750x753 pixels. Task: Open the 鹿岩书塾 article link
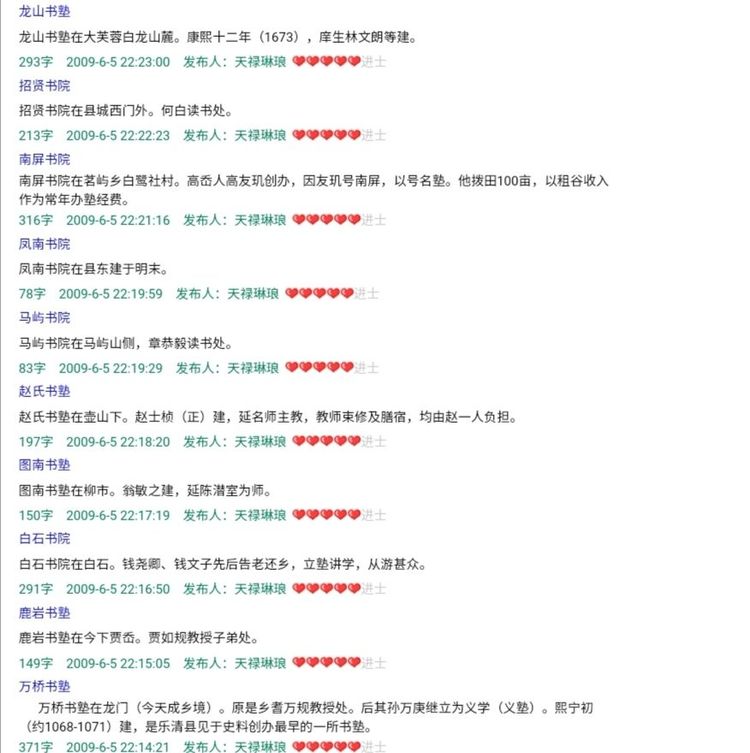click(x=45, y=613)
